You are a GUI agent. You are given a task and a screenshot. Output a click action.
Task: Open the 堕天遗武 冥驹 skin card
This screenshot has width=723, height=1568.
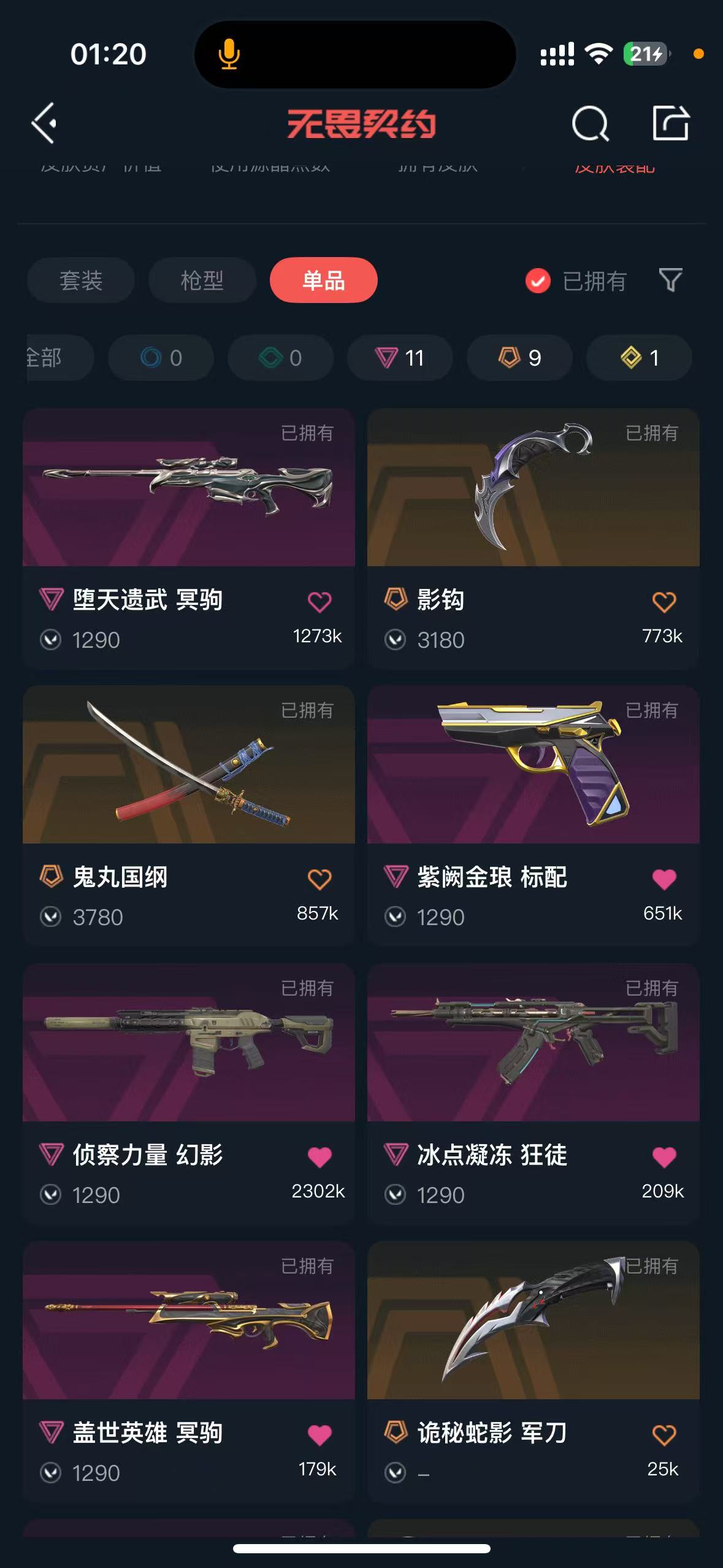[x=188, y=488]
